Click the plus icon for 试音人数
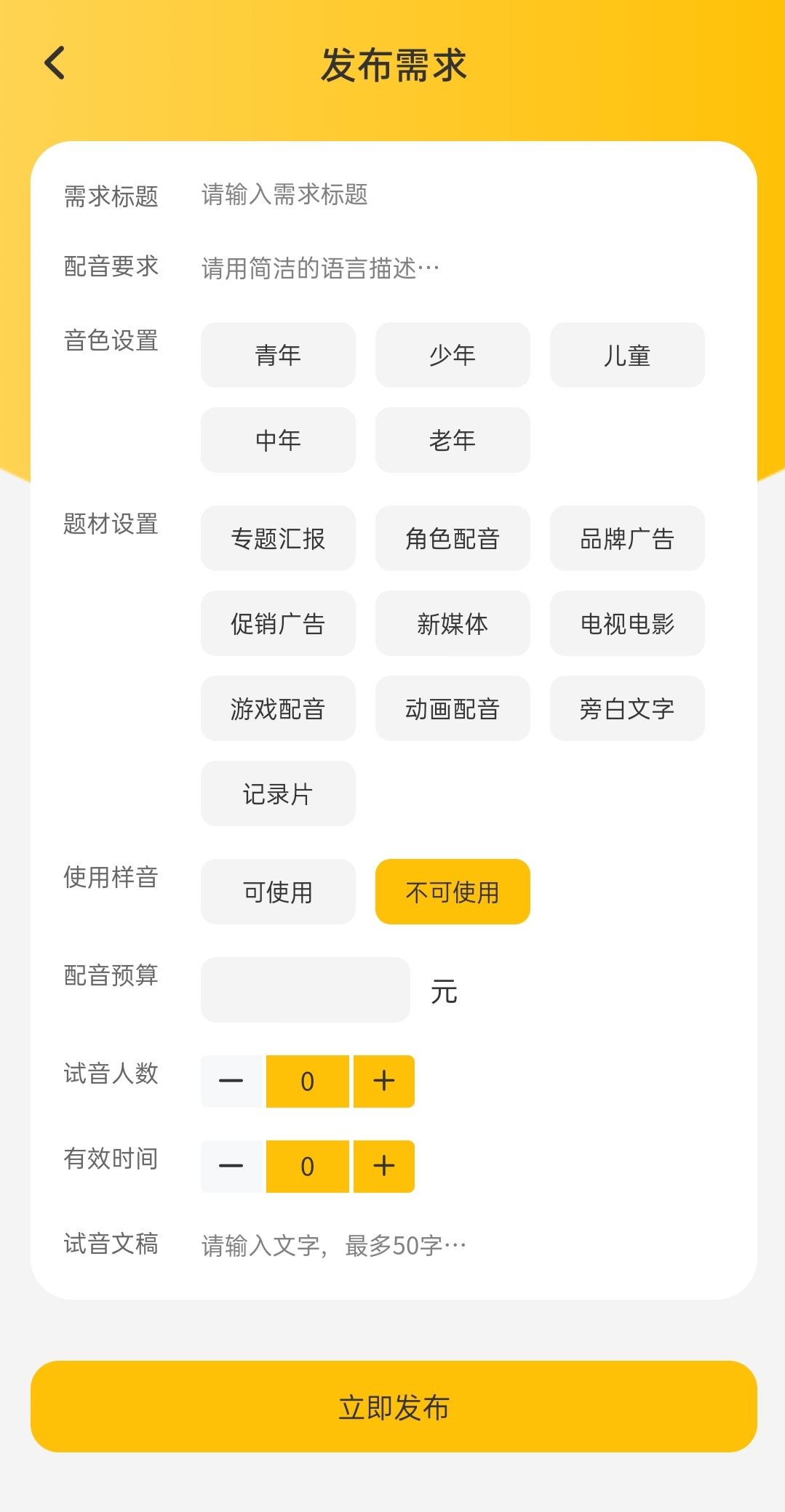The height and width of the screenshot is (1512, 785). point(383,1081)
